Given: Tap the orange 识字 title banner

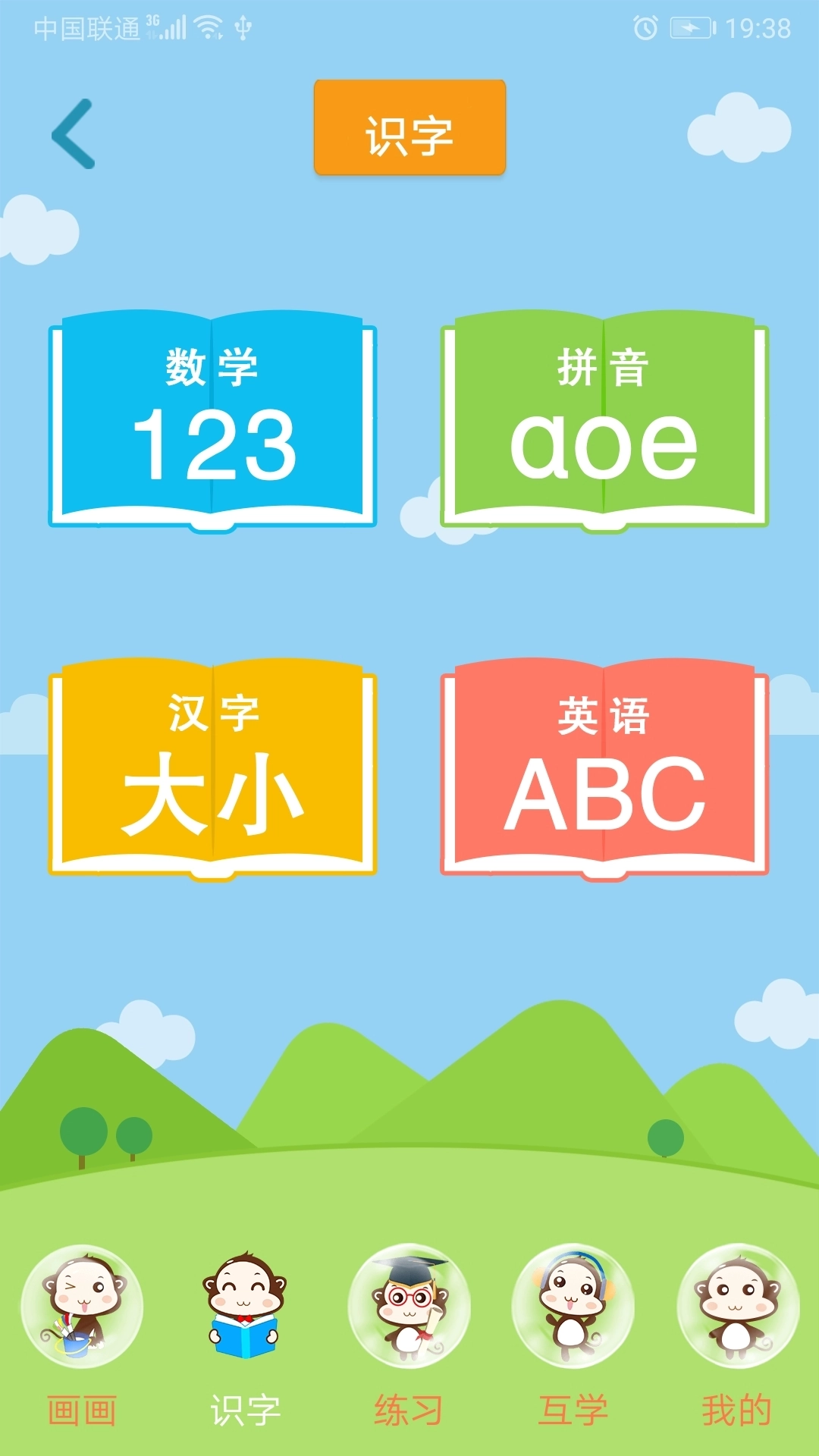Looking at the screenshot, I should pos(409,129).
